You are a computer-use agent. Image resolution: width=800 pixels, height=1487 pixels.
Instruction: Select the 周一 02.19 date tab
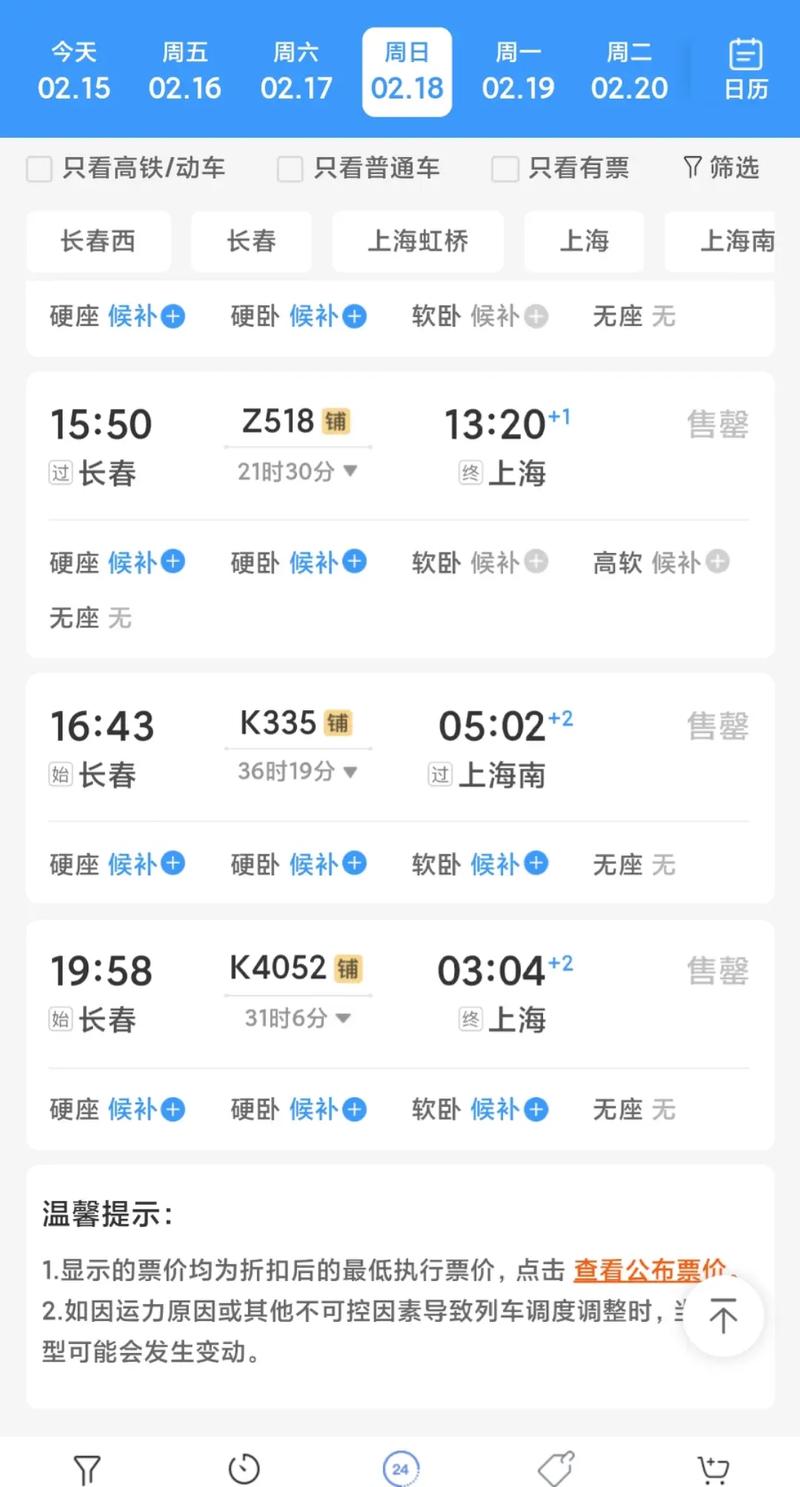coord(518,70)
